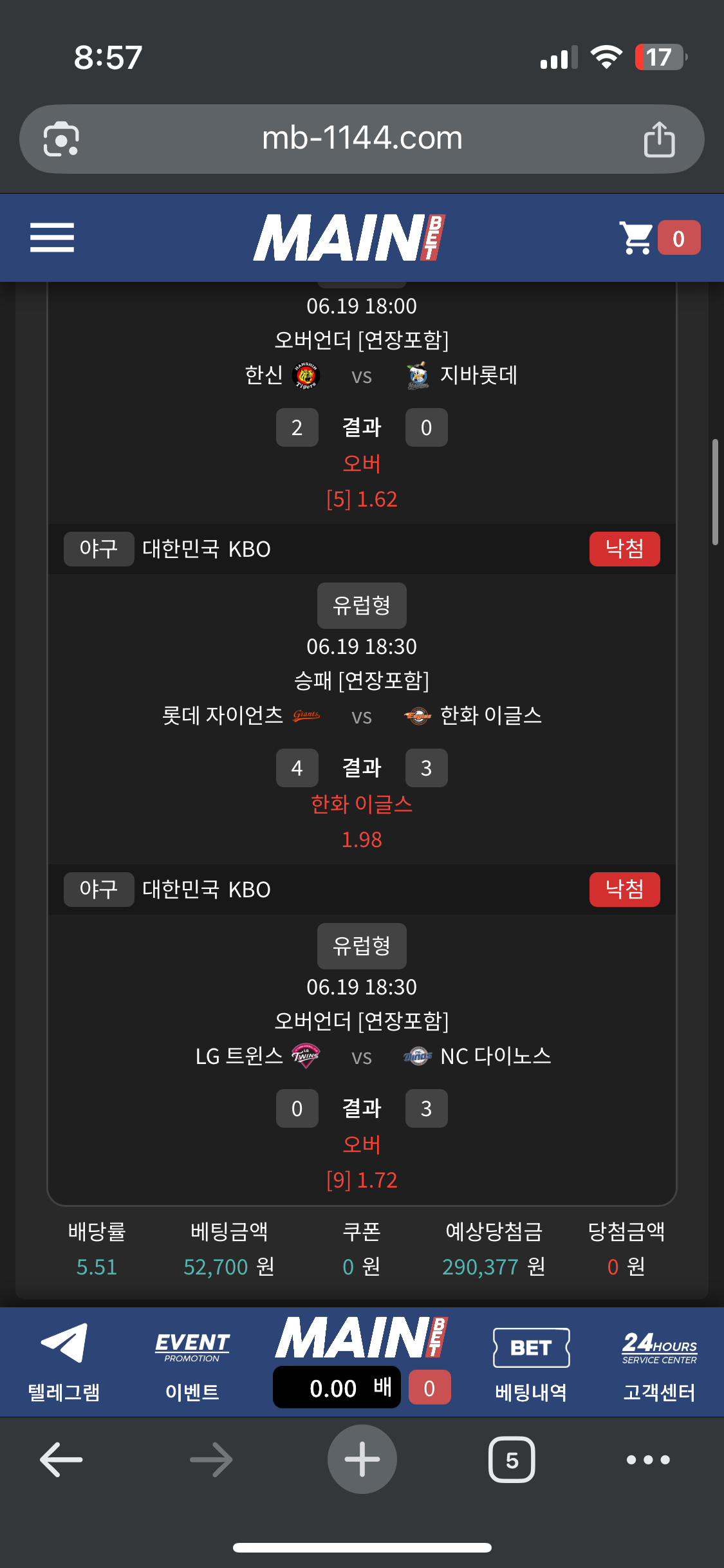
Task: Open a new browser tab
Action: [362, 1459]
